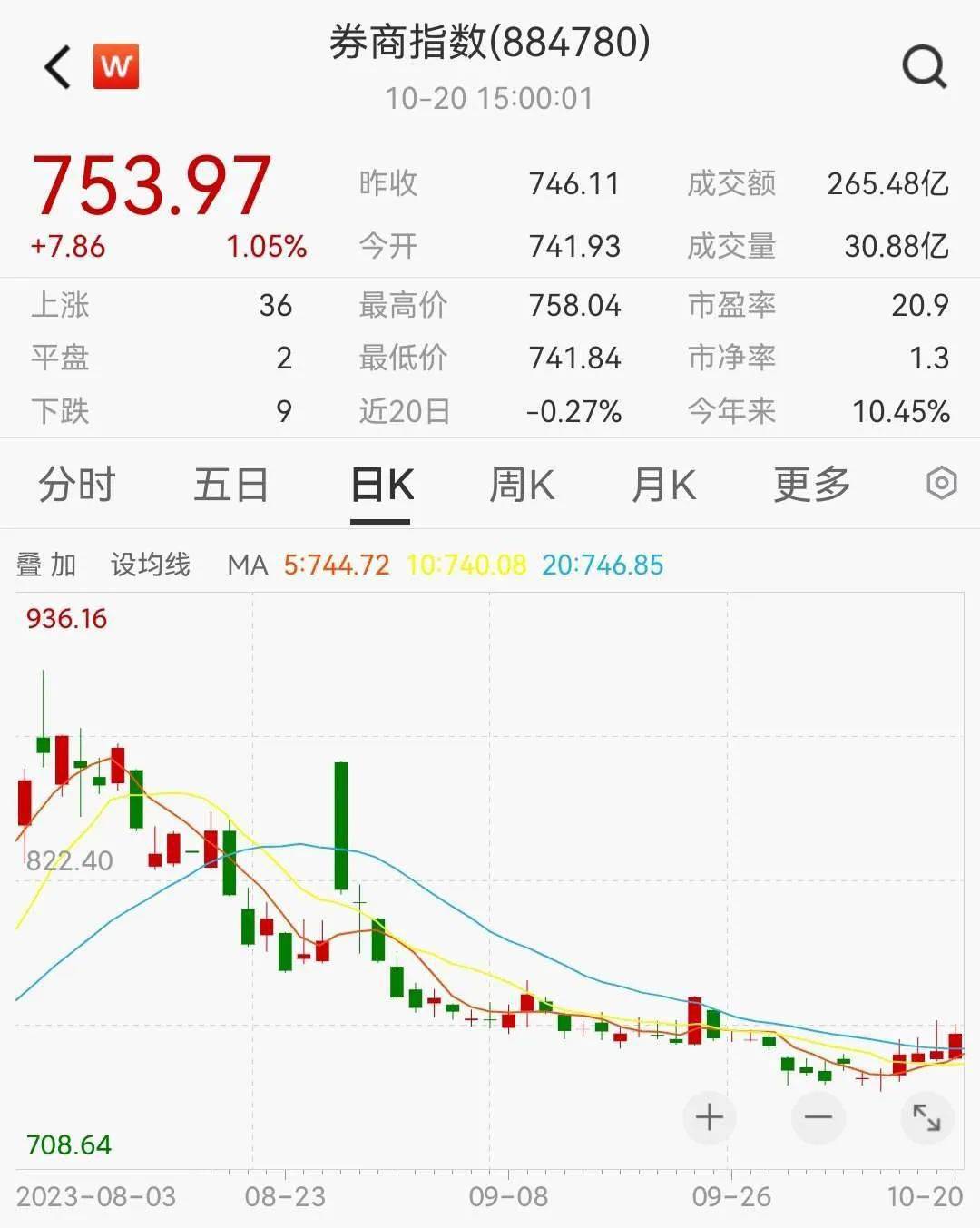Image resolution: width=980 pixels, height=1228 pixels.
Task: Zoom out using the minus icon
Action: pos(818,1117)
